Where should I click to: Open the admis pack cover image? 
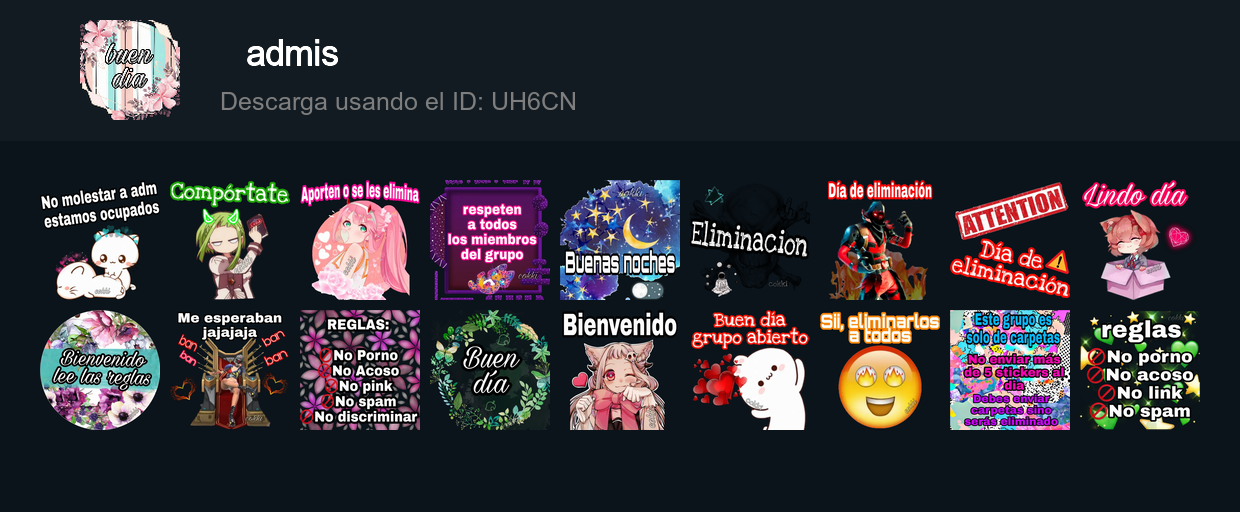click(x=130, y=68)
